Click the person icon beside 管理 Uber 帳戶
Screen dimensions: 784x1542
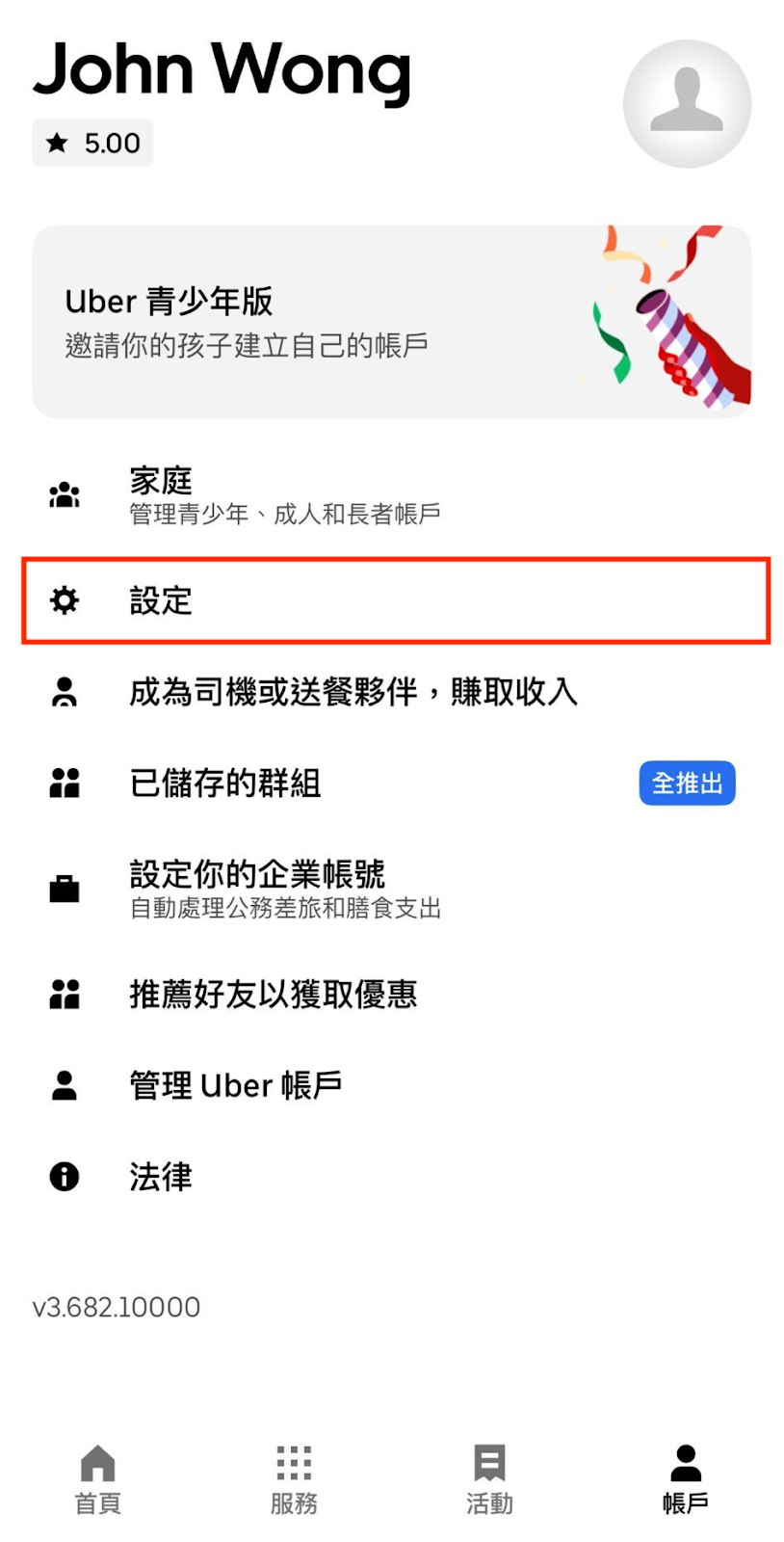click(x=64, y=1085)
